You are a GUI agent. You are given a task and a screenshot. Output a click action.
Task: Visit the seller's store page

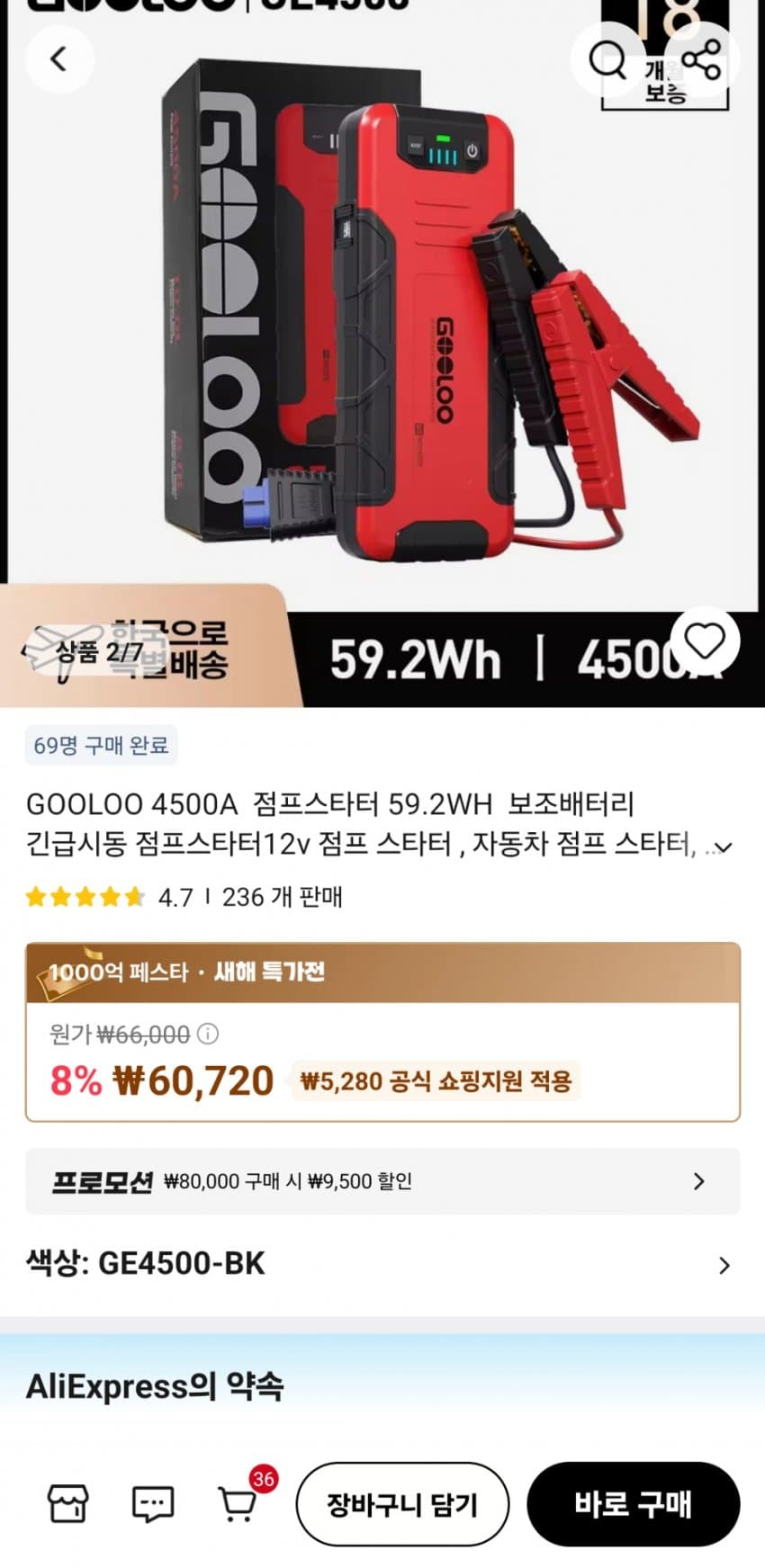tap(67, 1503)
